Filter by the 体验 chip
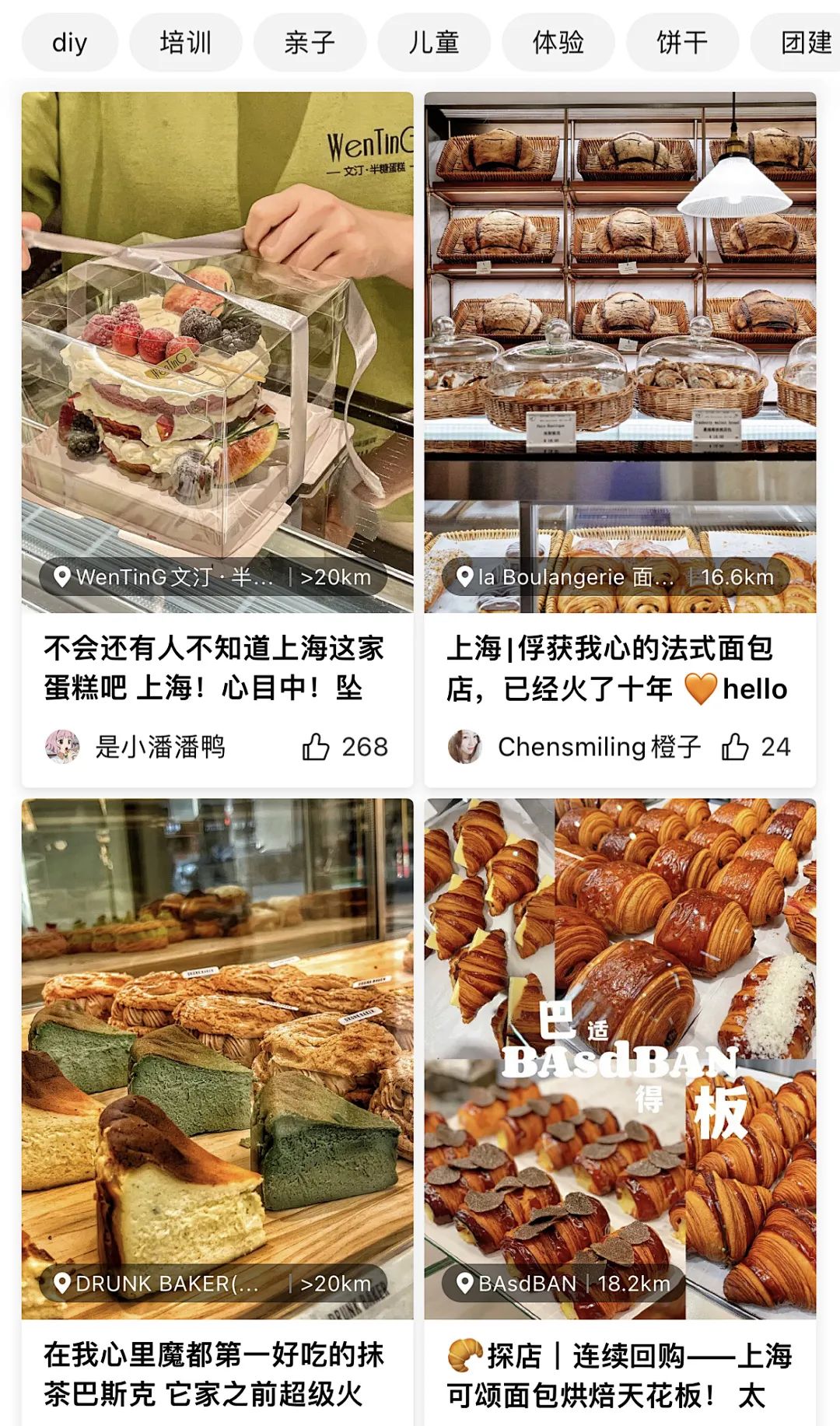Viewport: 840px width, 1426px height. (x=558, y=43)
